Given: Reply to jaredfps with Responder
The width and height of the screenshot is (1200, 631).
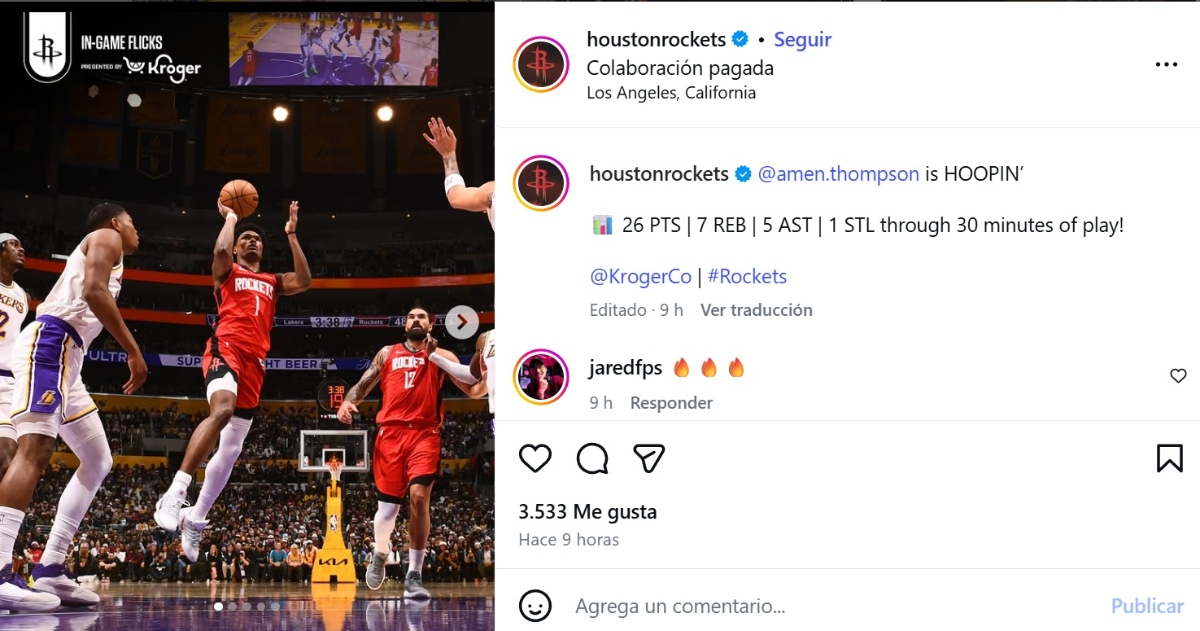Looking at the screenshot, I should tap(671, 403).
